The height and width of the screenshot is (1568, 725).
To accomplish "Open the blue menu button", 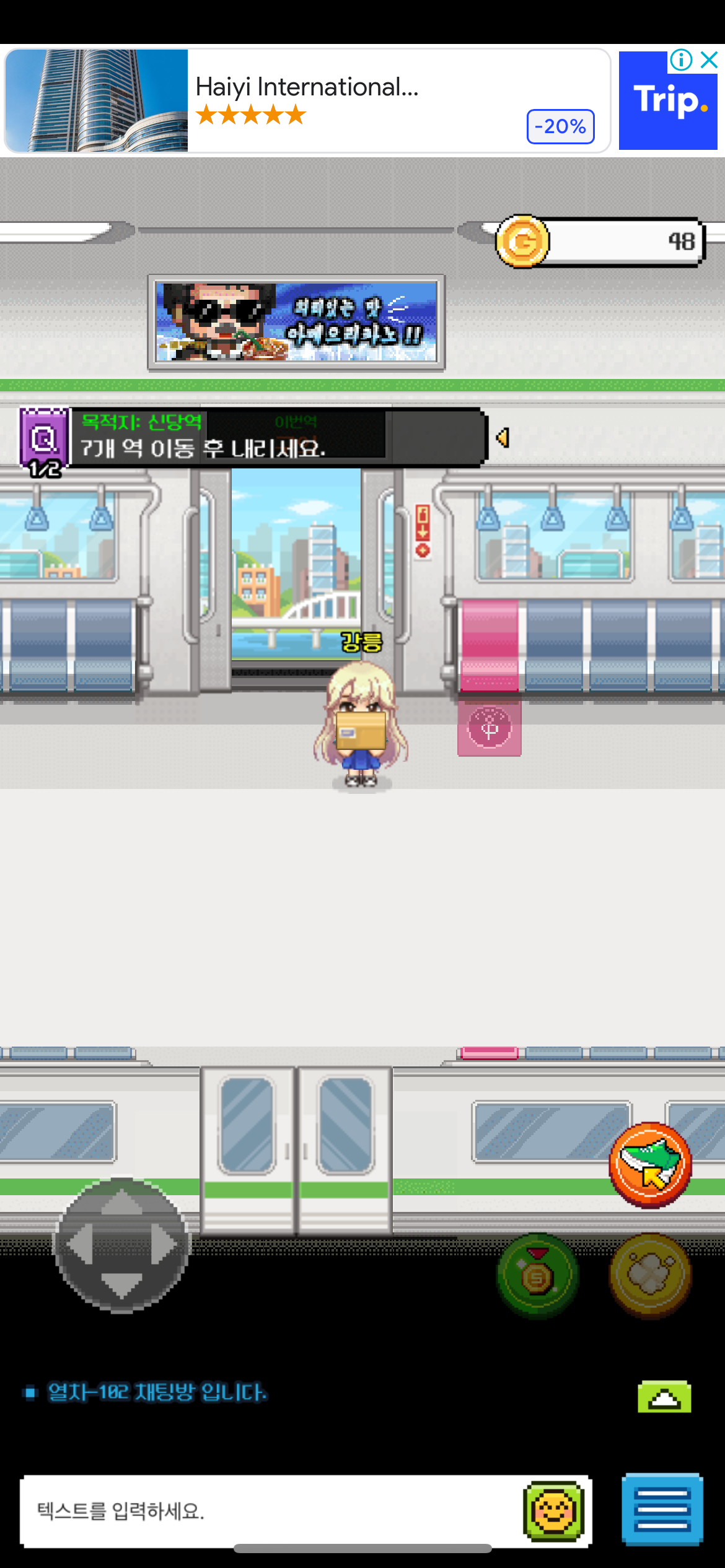I will (x=662, y=1510).
